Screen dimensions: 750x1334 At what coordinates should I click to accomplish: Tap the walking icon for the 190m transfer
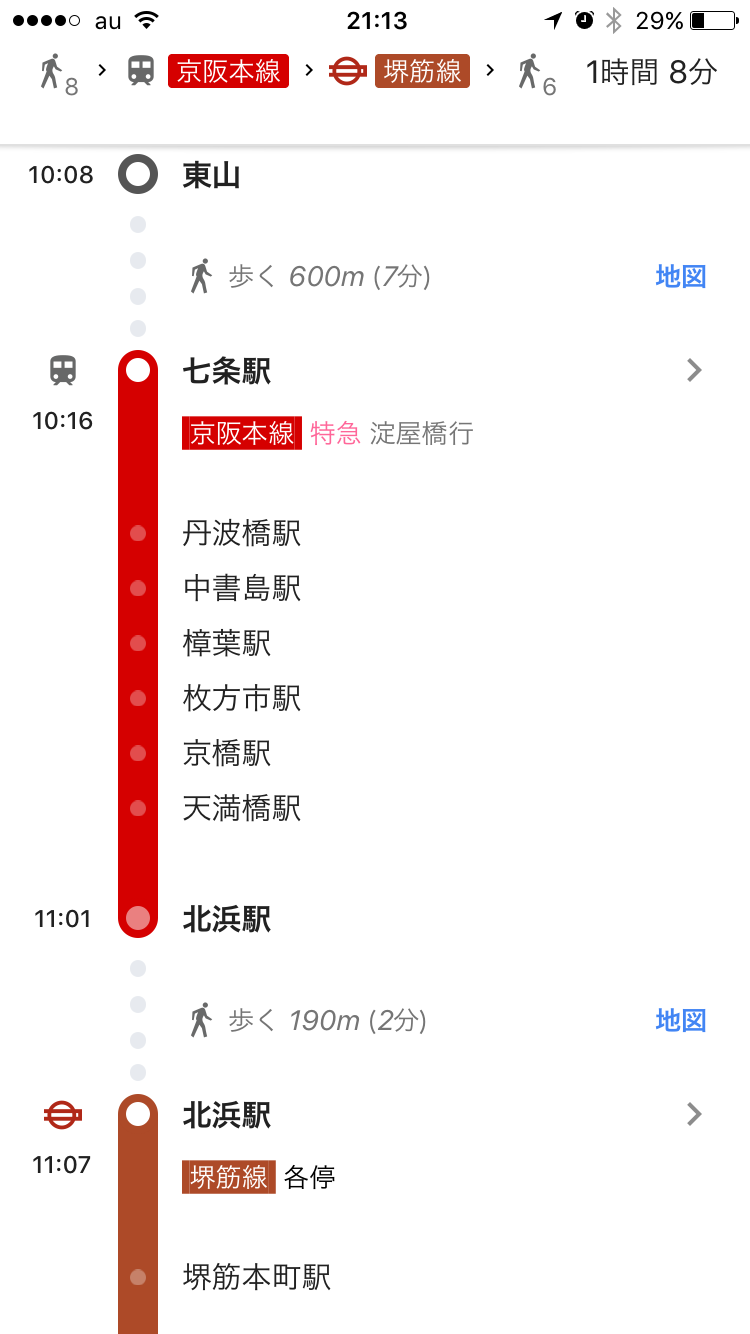click(200, 1020)
